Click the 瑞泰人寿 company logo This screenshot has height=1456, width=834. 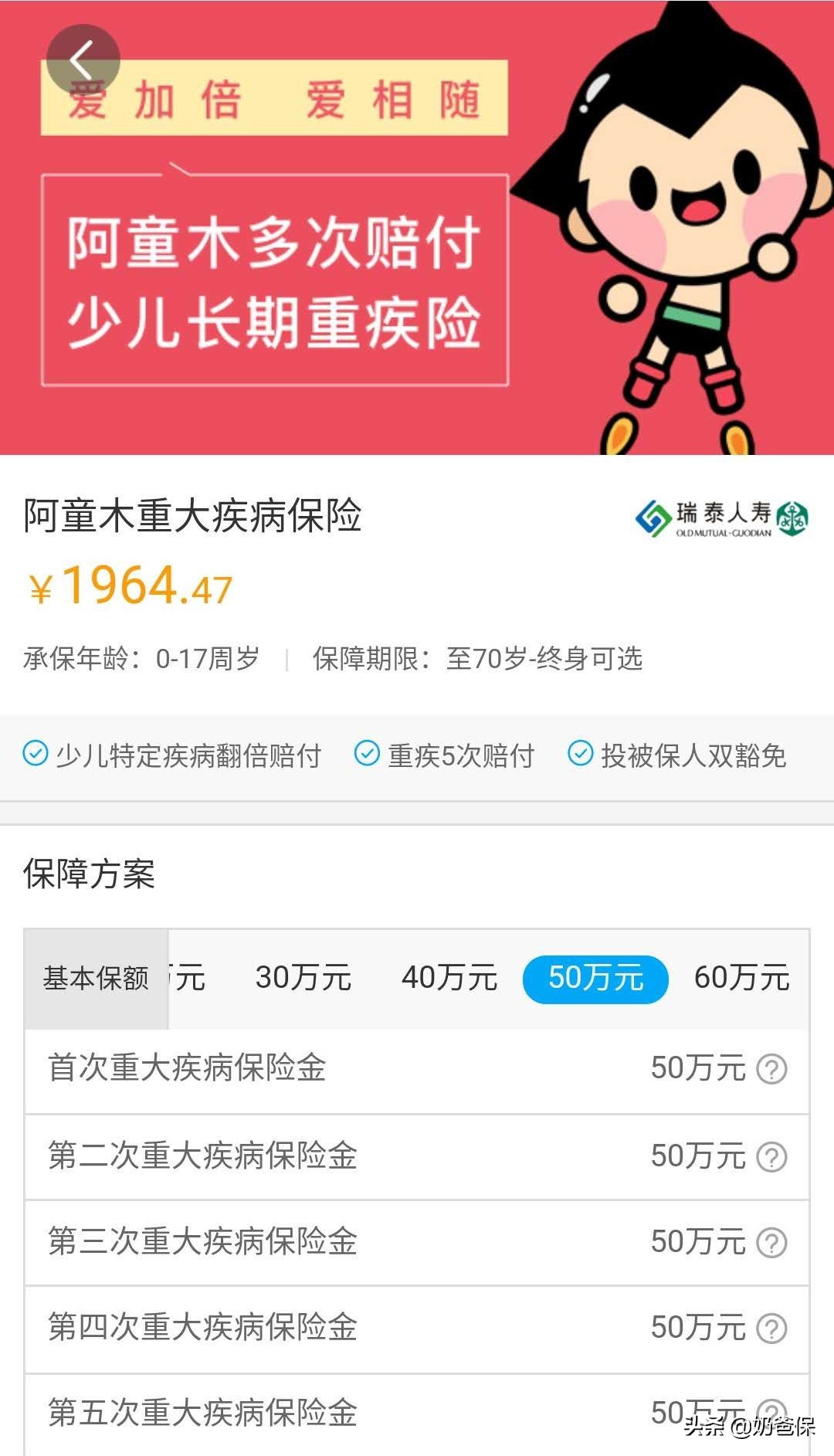[x=718, y=519]
